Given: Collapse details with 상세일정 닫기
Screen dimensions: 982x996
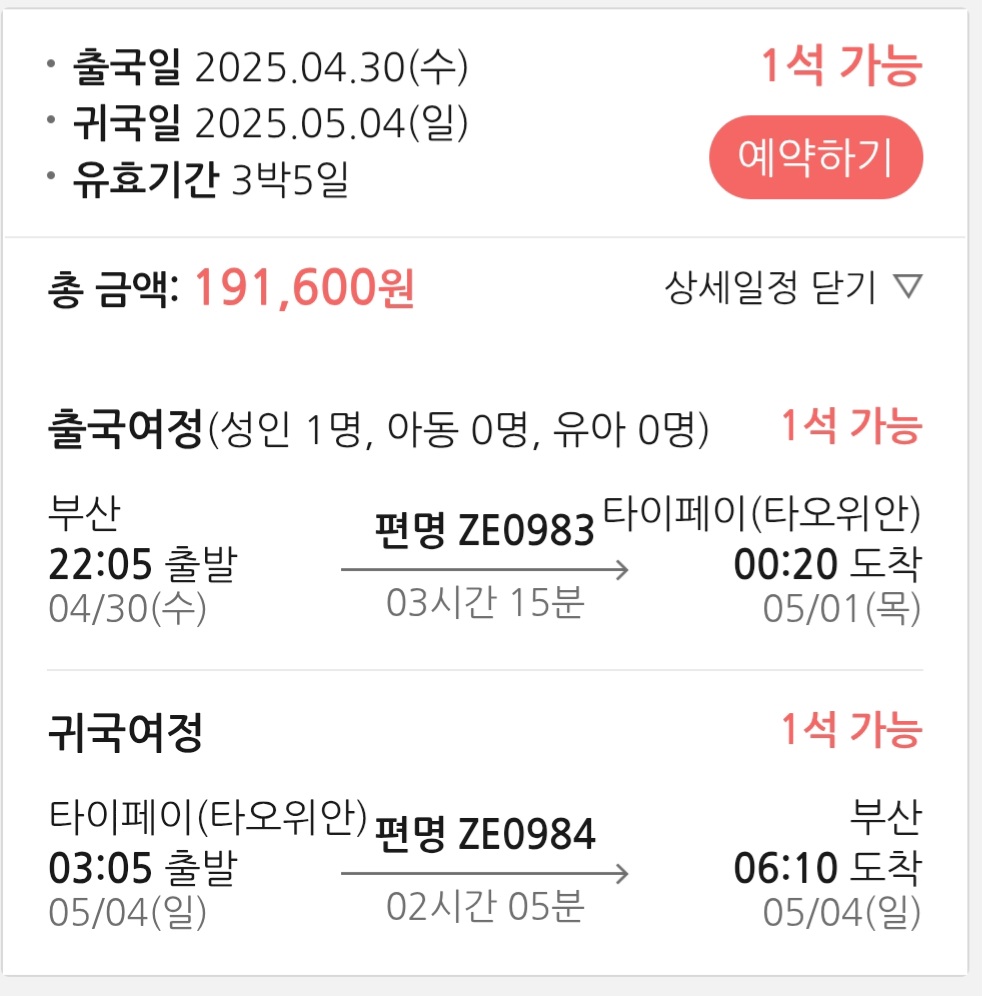Looking at the screenshot, I should click(x=792, y=288).
